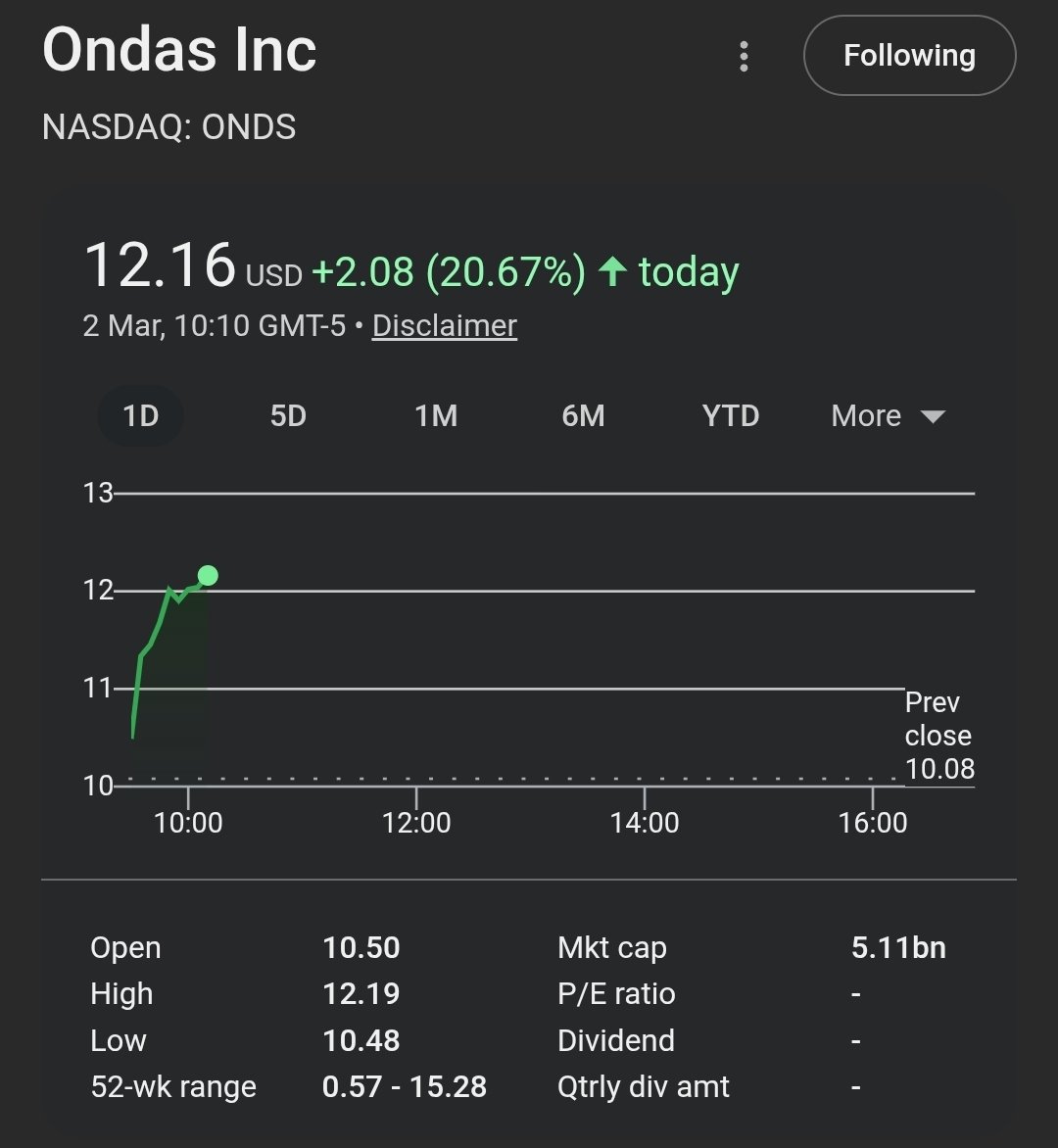View the YTD price chart

[731, 416]
